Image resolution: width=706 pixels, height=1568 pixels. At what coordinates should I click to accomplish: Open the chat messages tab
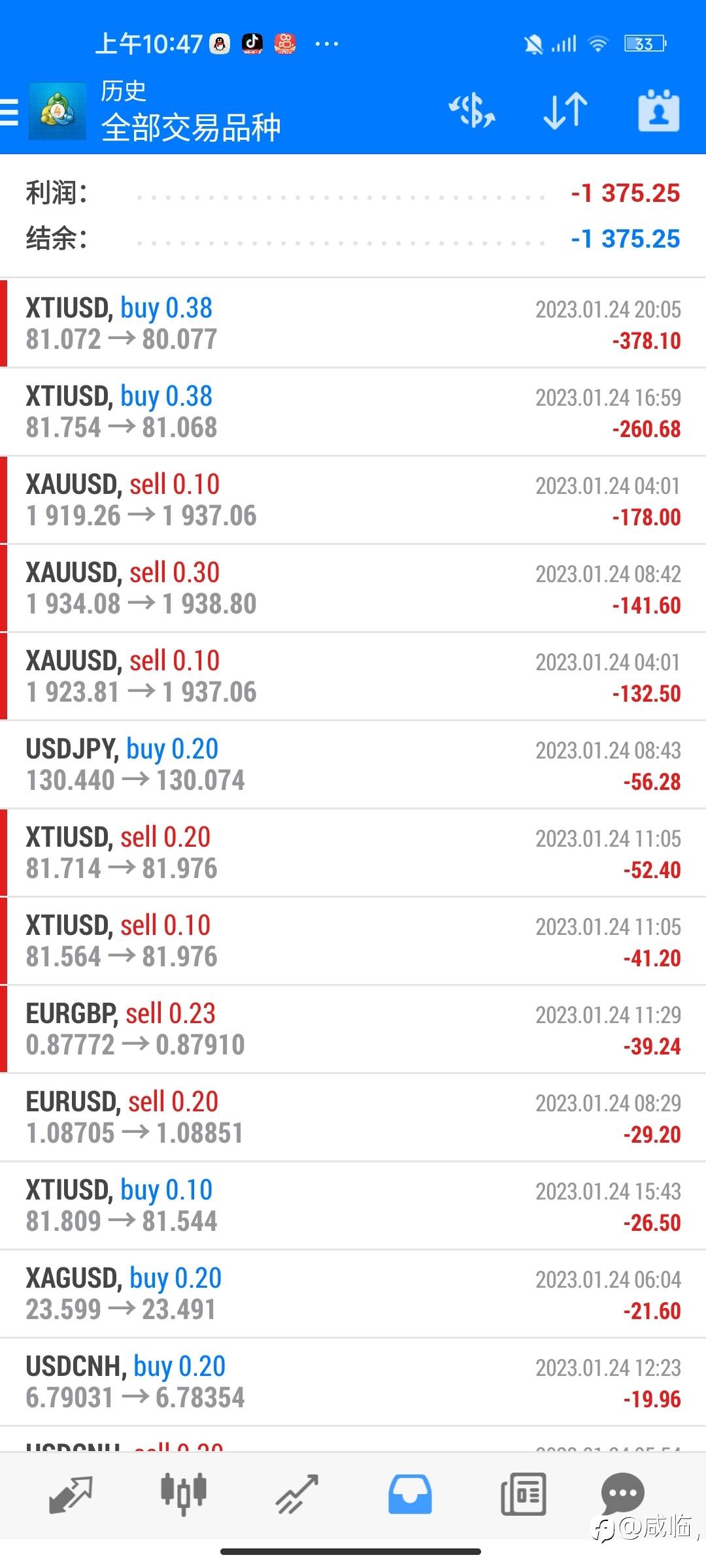pos(622,1493)
